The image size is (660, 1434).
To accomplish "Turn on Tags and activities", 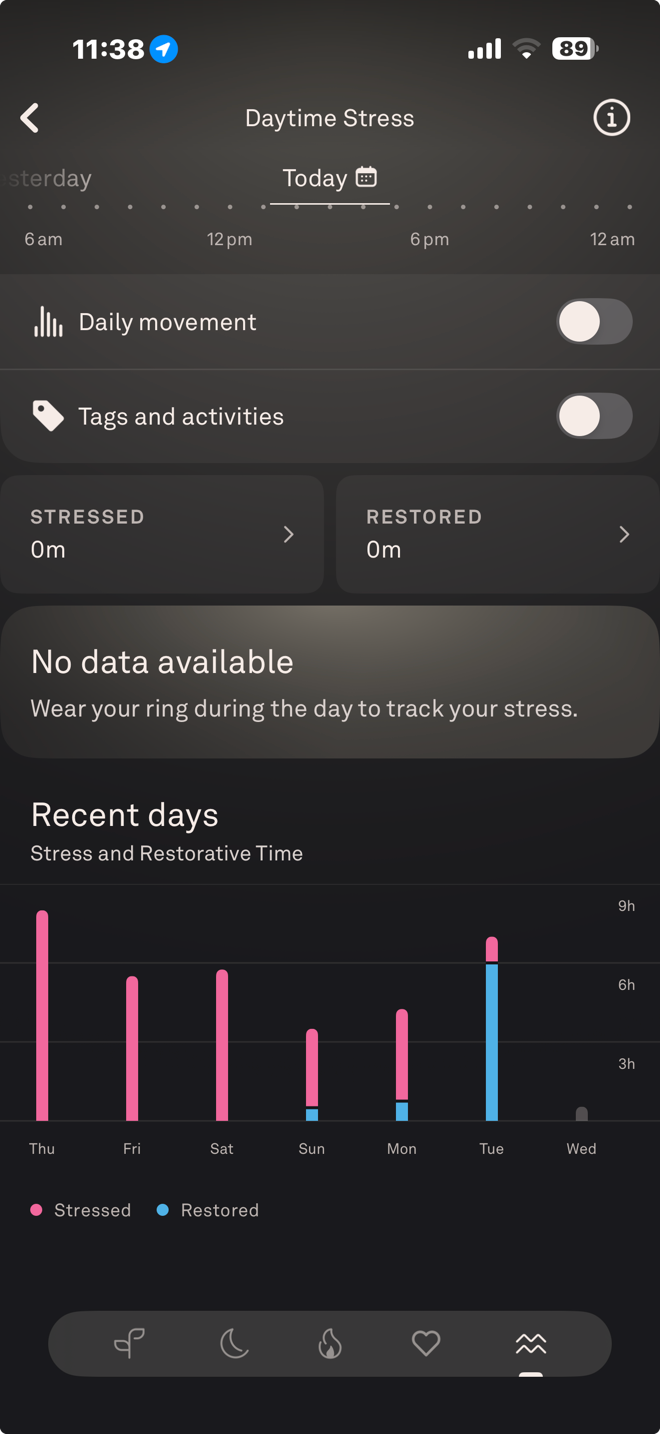I will pyautogui.click(x=594, y=416).
